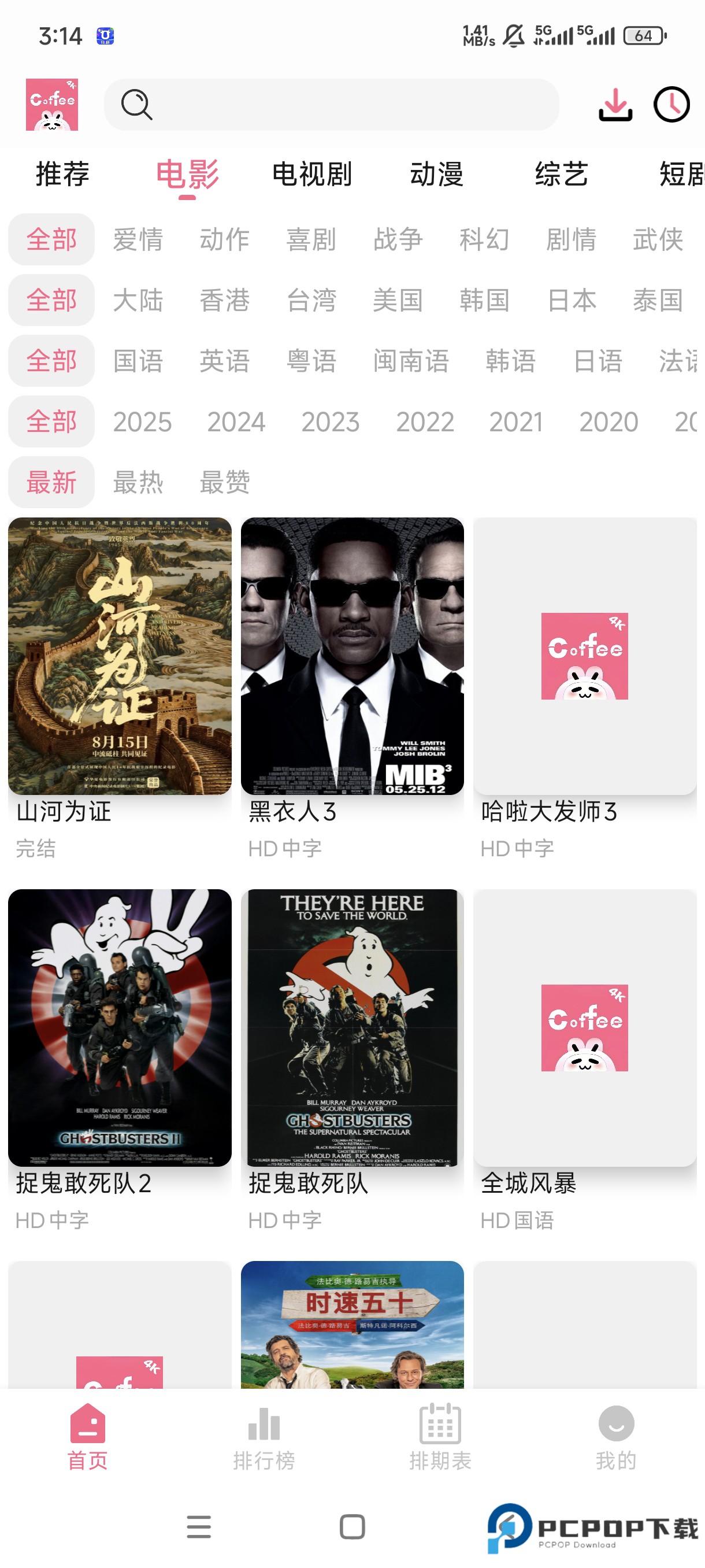The height and width of the screenshot is (1568, 705).
Task: Open the download manager icon
Action: (615, 103)
